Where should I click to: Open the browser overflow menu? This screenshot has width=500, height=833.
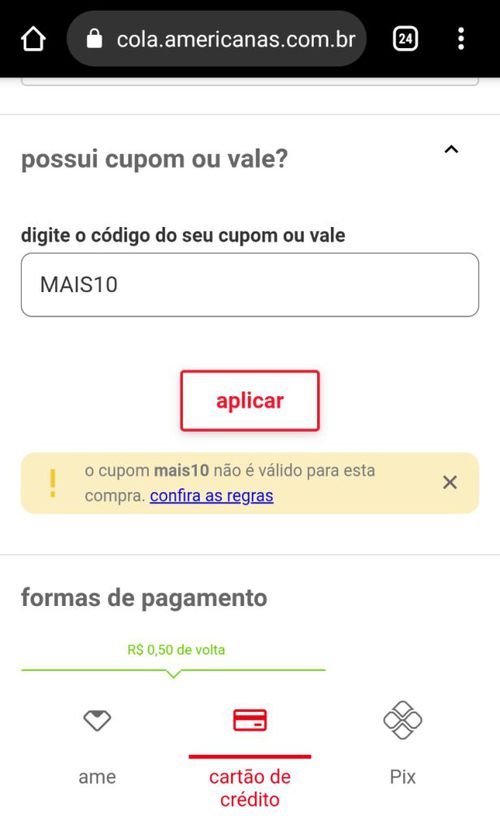[461, 39]
